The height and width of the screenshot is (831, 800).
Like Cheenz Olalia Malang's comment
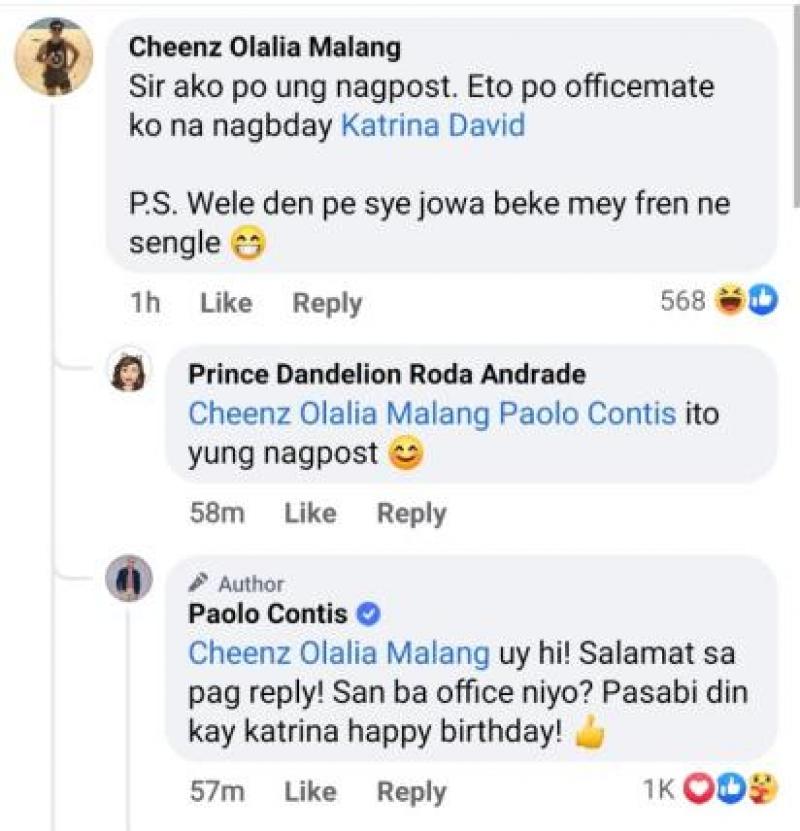227,302
